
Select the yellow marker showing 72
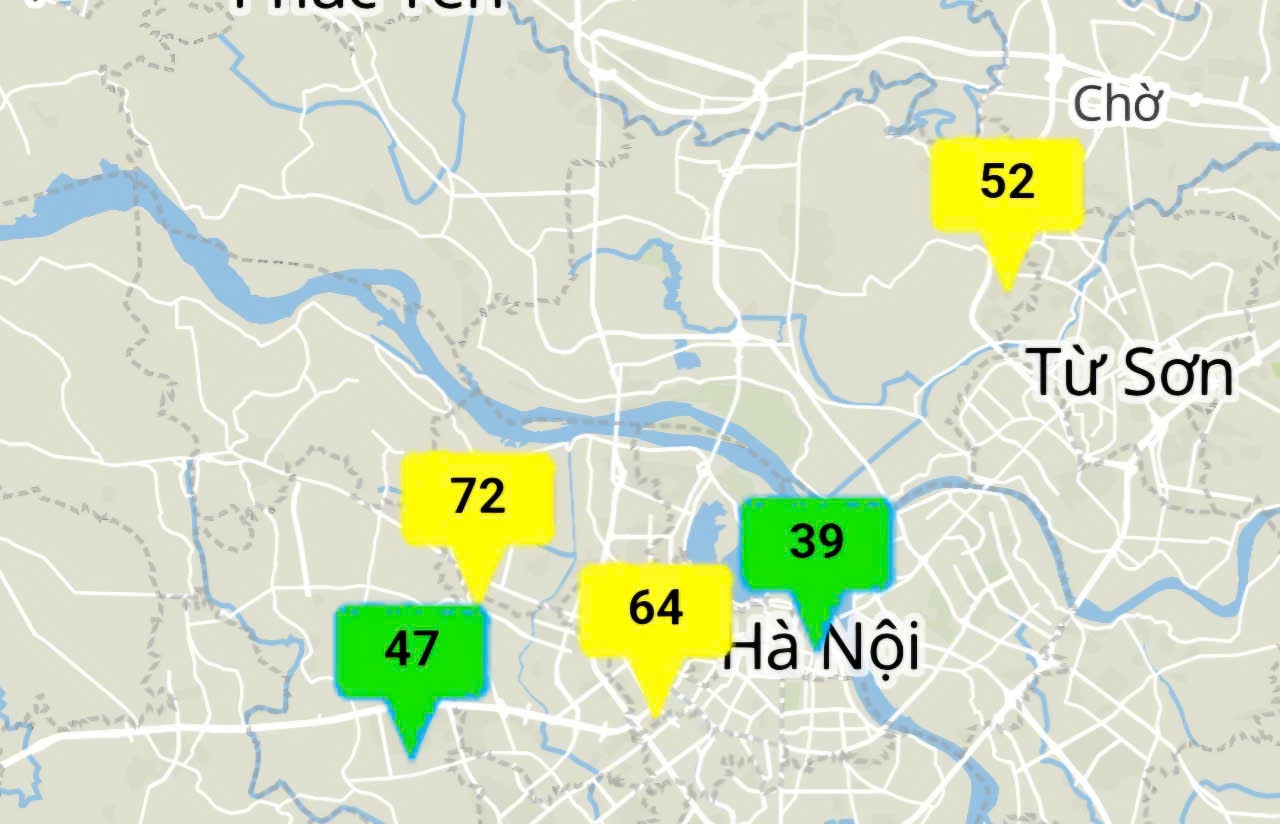(x=478, y=498)
